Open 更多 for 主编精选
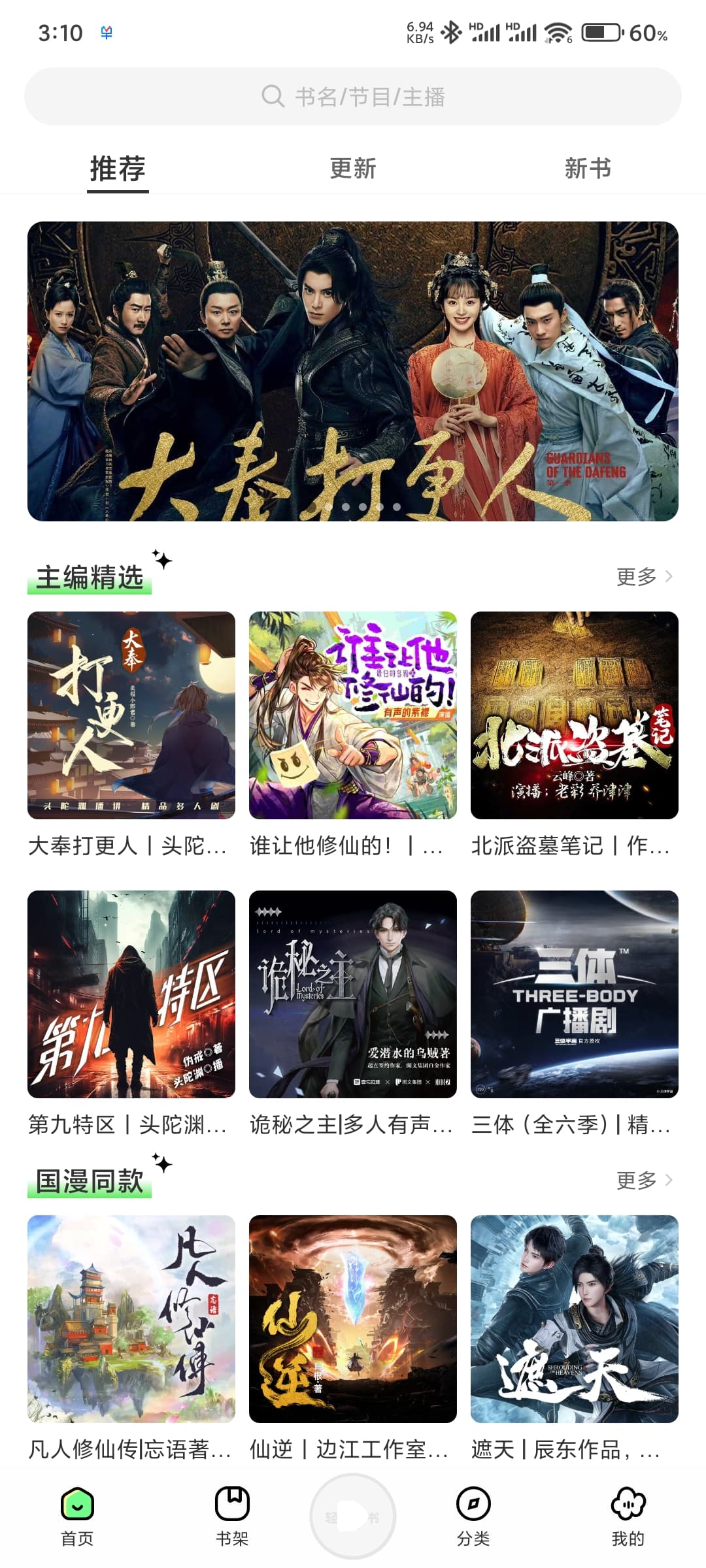Image resolution: width=706 pixels, height=1568 pixels. (645, 576)
